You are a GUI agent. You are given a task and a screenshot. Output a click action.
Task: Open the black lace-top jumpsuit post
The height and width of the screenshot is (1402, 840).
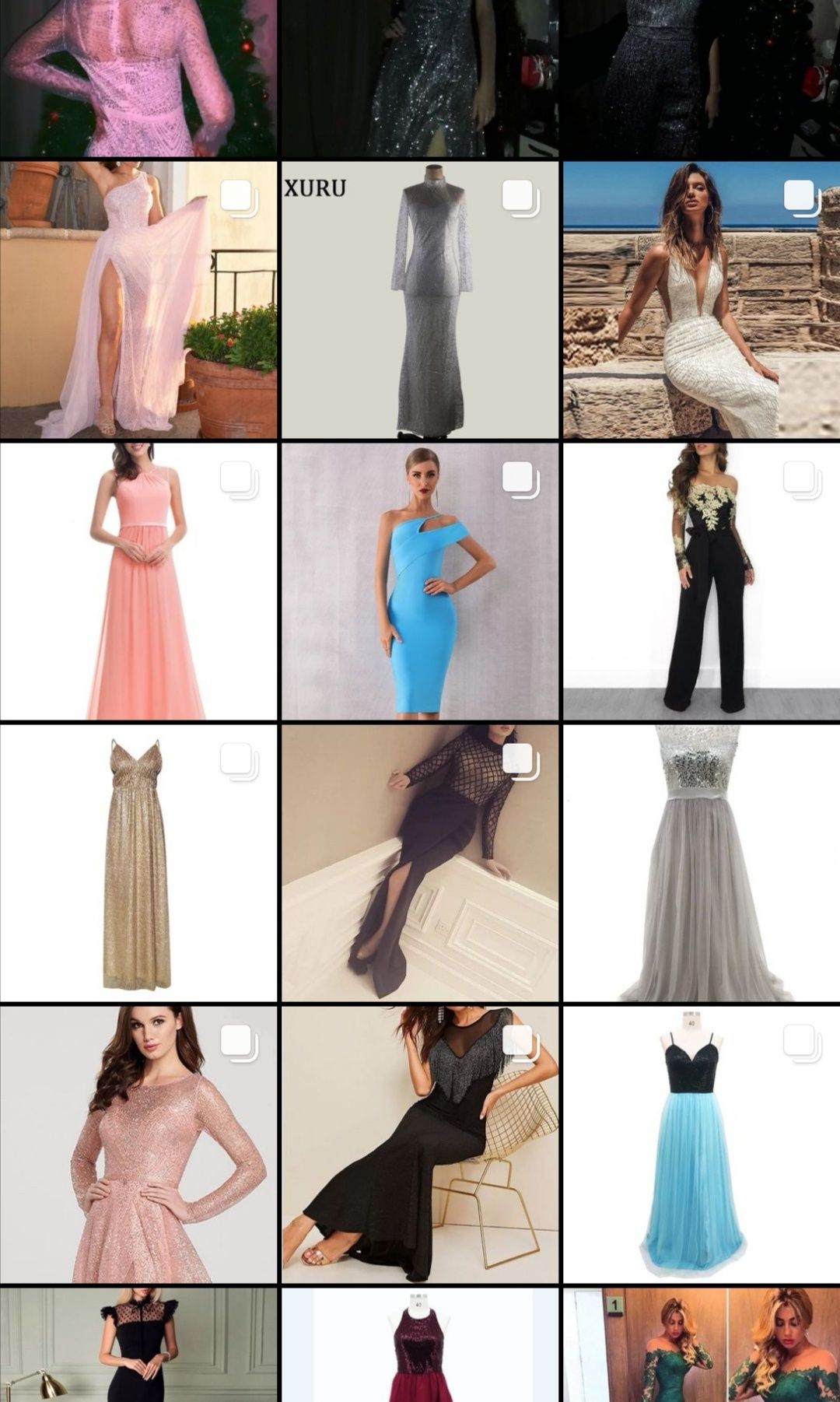[x=702, y=582]
